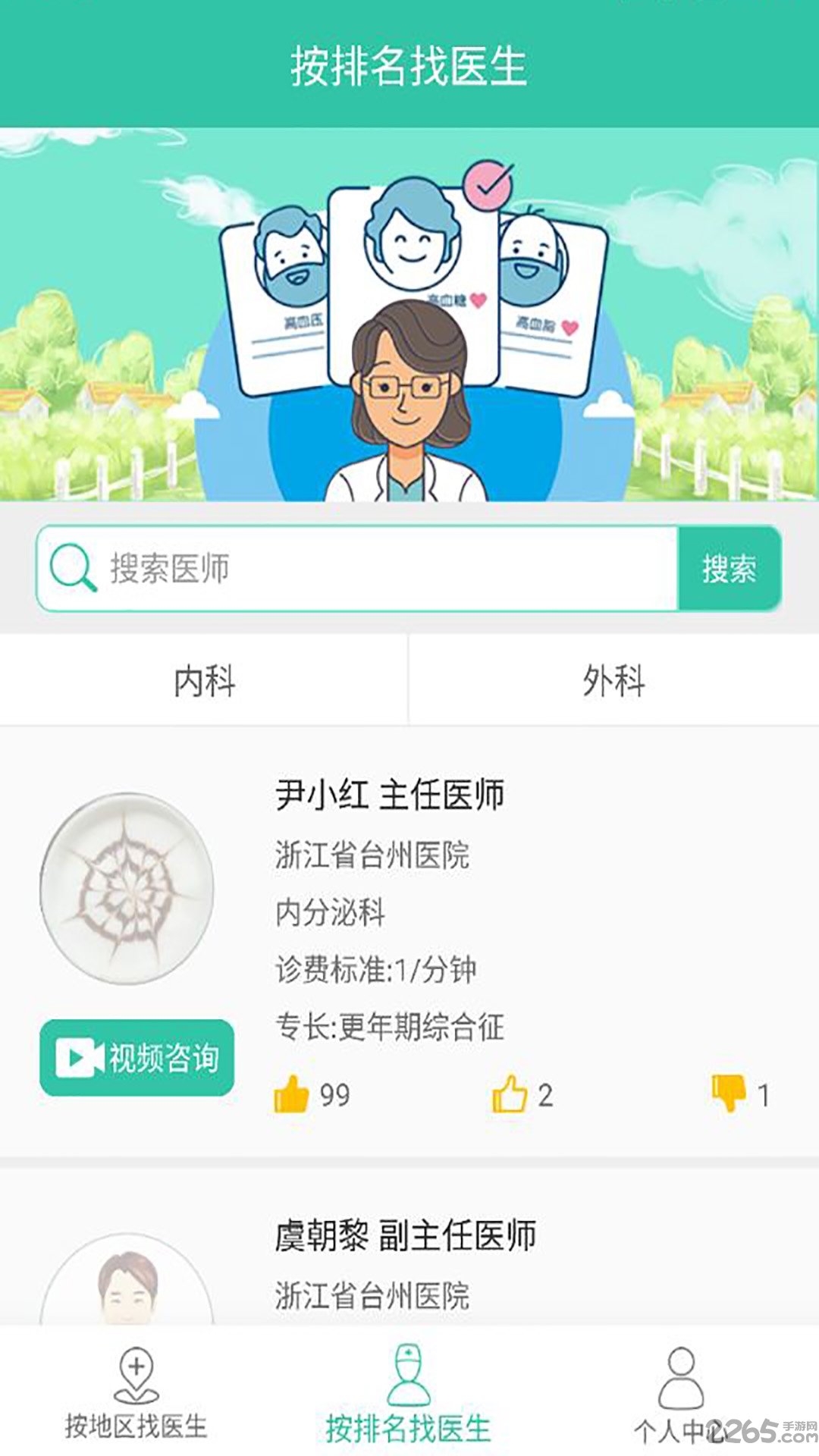
Task: Switch to the 外科 tab
Action: (x=614, y=680)
